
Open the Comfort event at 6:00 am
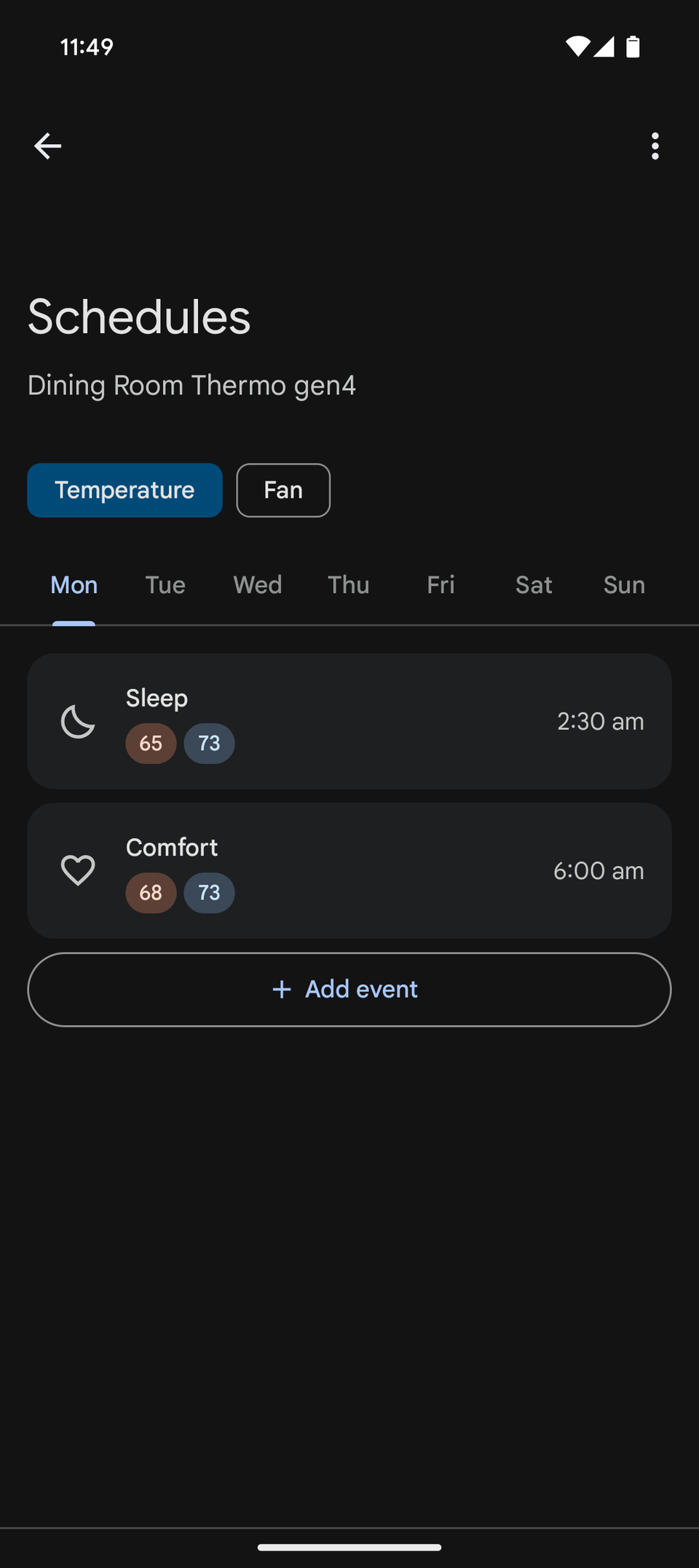point(349,870)
